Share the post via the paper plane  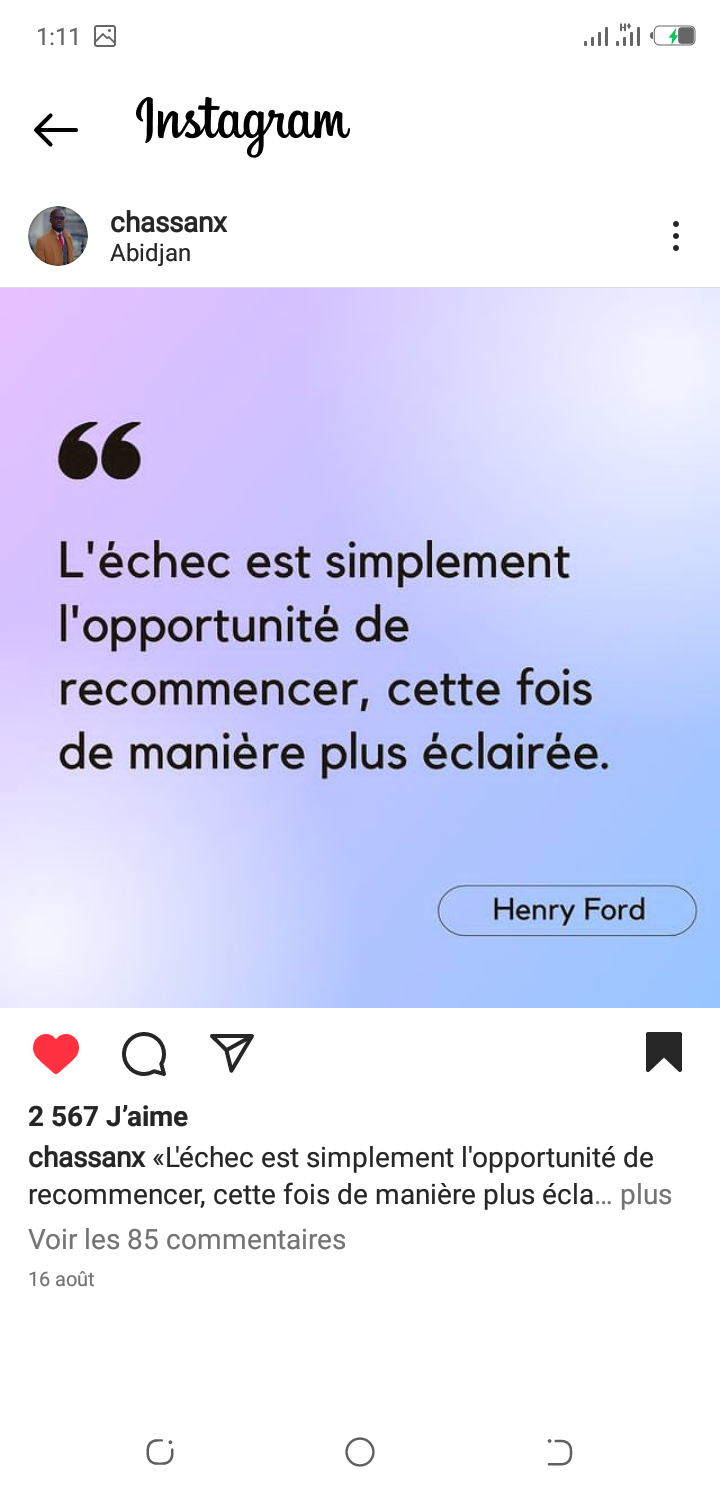[232, 1053]
